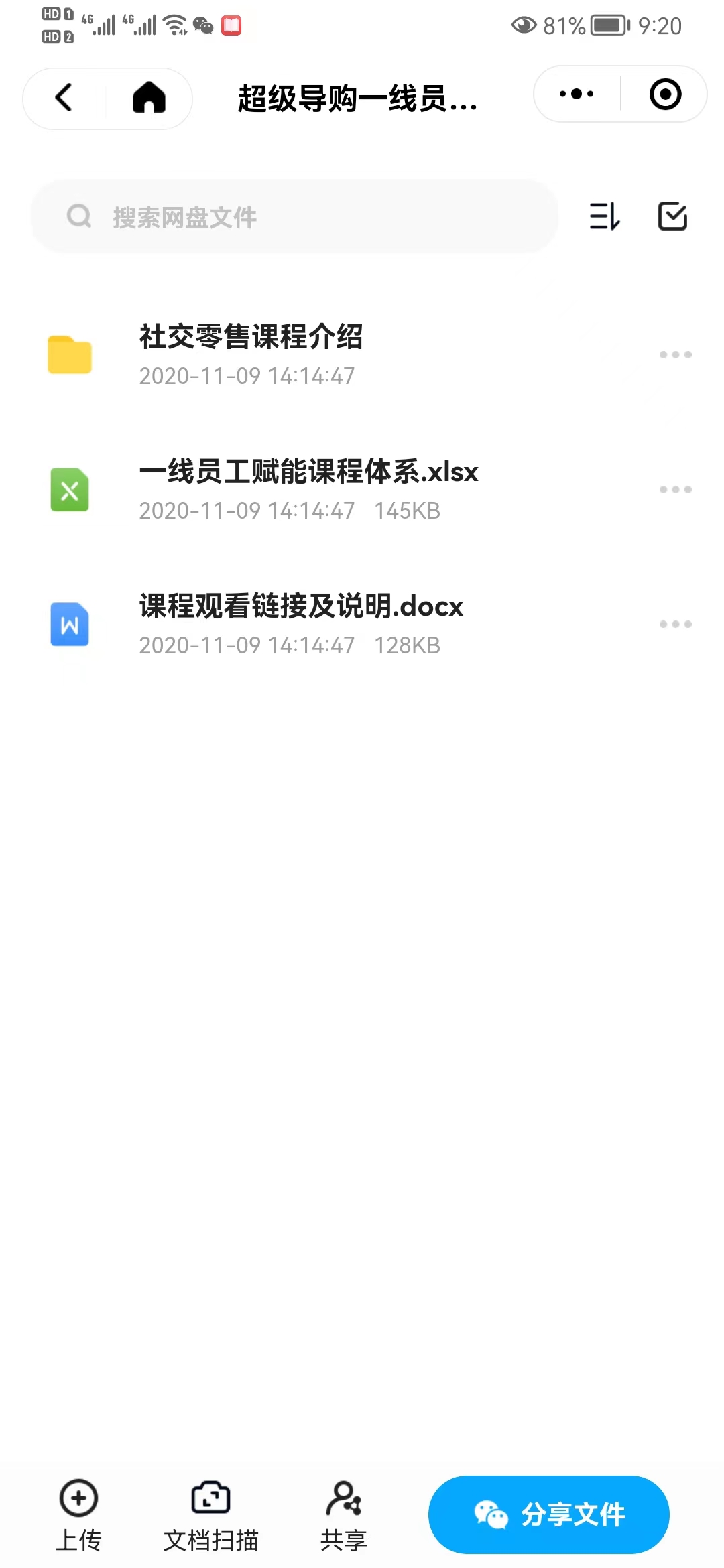
Task: Tap the search magnifier icon
Action: click(x=79, y=216)
